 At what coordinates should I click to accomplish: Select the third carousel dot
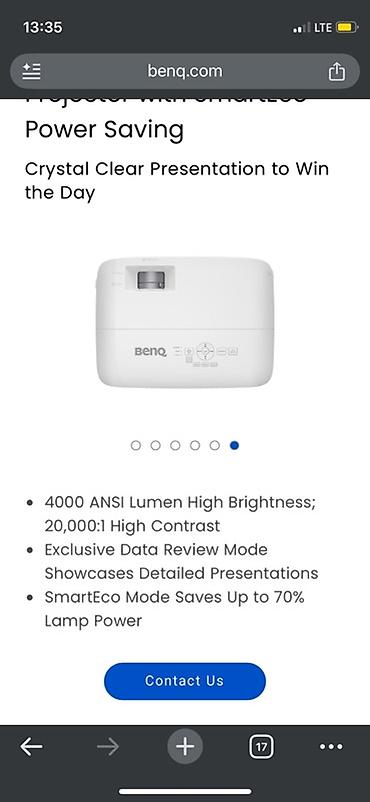tap(175, 445)
